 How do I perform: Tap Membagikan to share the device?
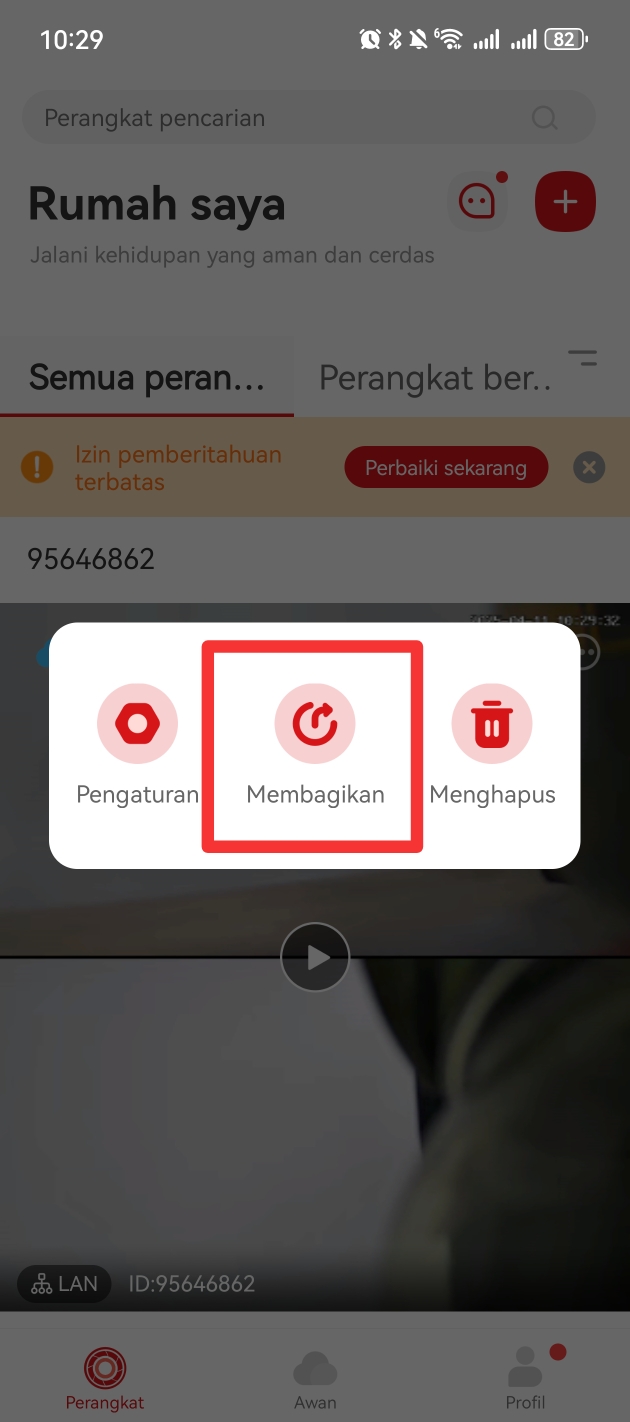(315, 744)
